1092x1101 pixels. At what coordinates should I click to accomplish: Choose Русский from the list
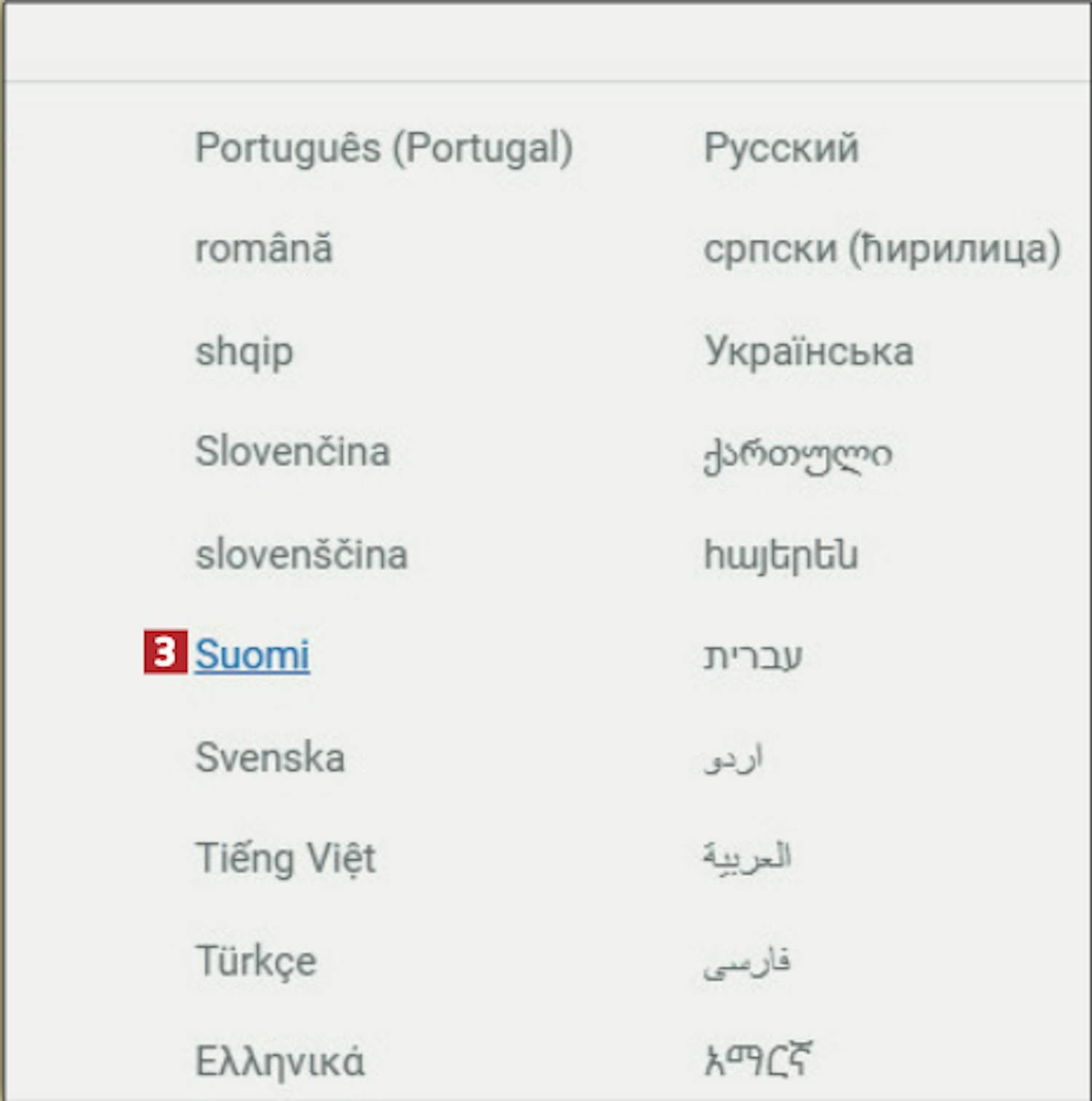780,148
